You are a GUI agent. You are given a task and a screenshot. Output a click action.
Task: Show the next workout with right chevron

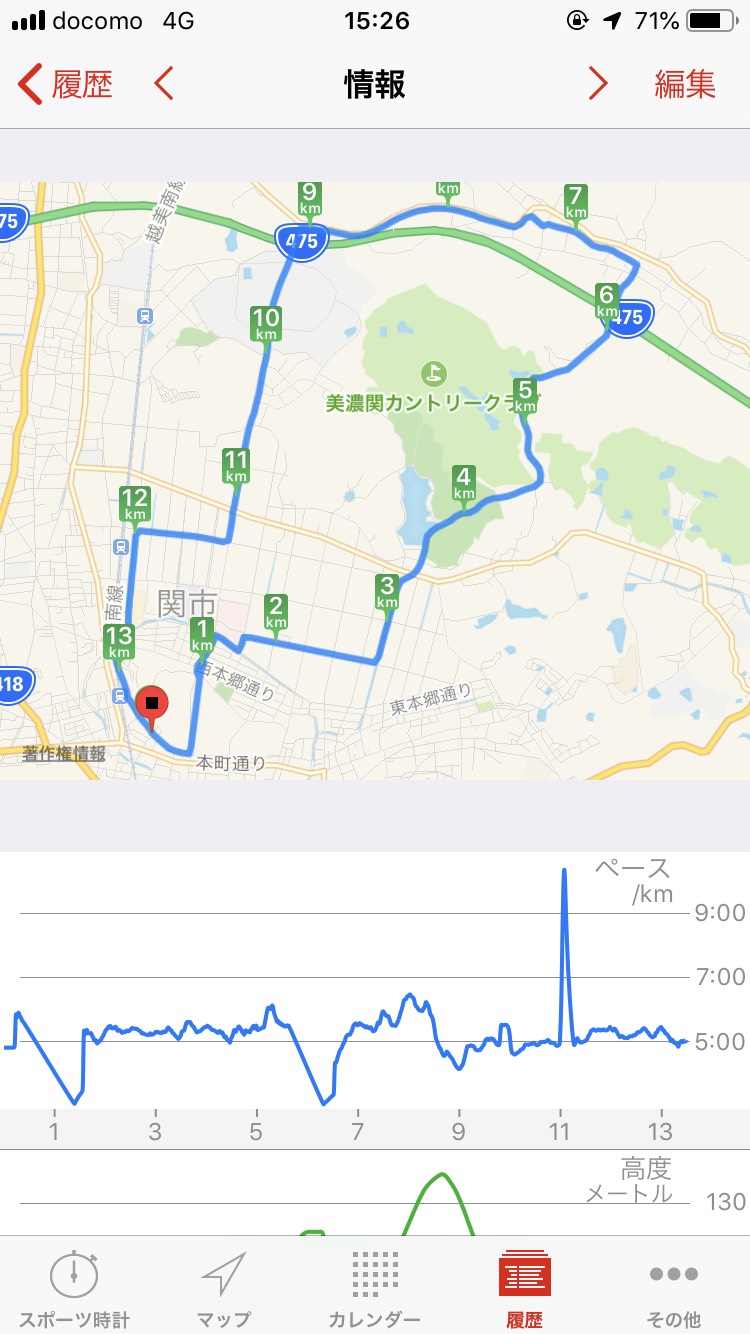pos(597,84)
